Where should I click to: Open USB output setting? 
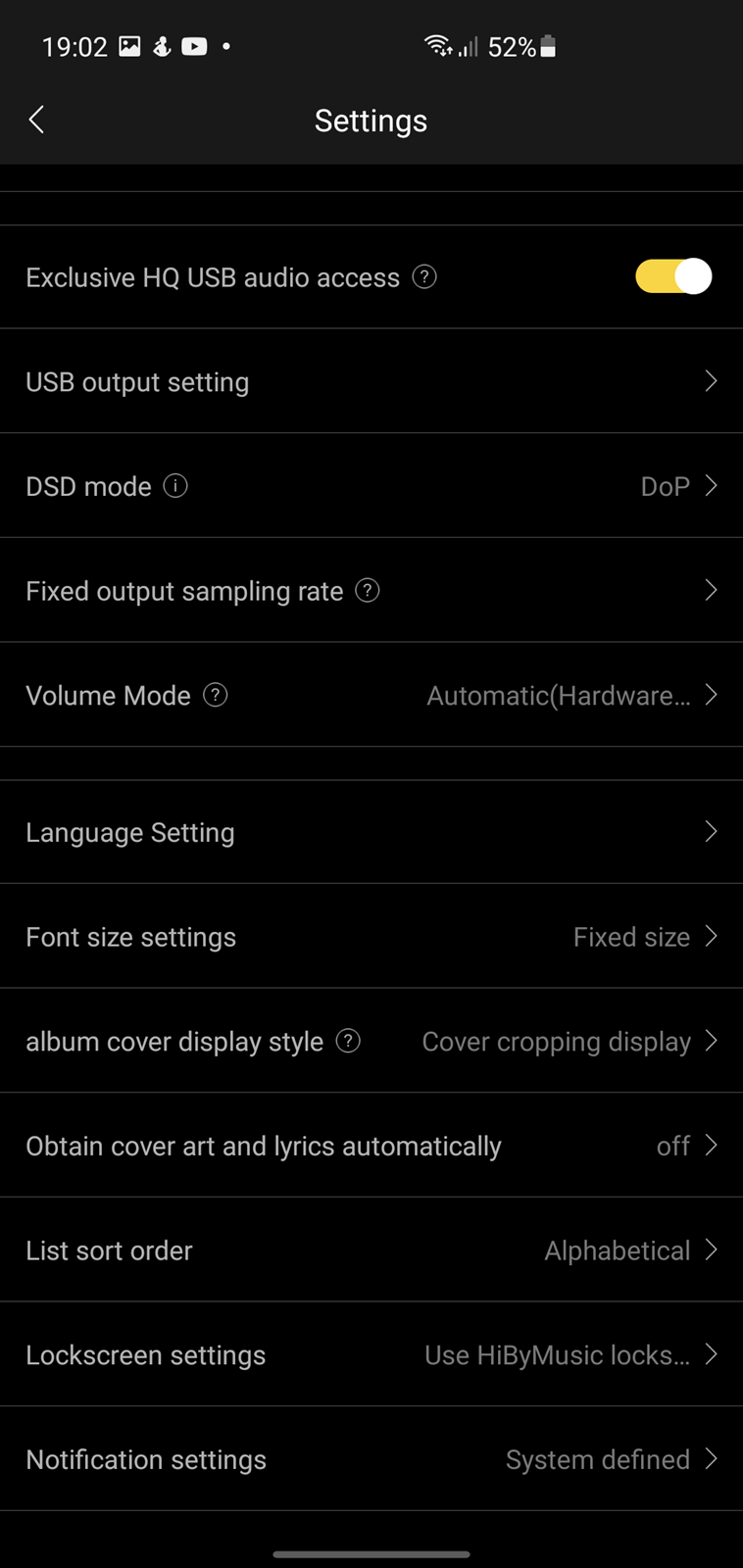click(x=371, y=381)
